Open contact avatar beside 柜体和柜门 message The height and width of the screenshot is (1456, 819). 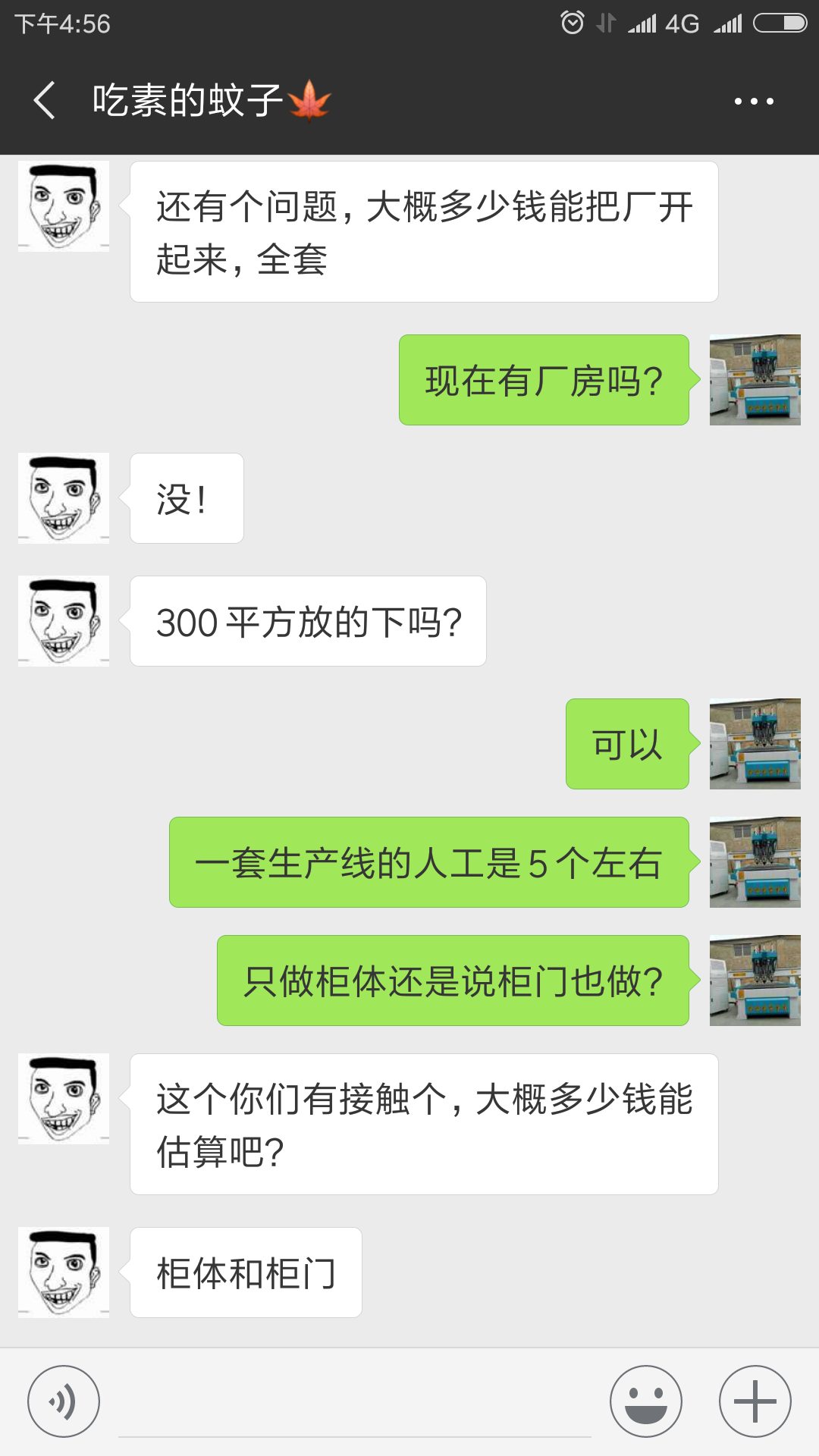[64, 1272]
